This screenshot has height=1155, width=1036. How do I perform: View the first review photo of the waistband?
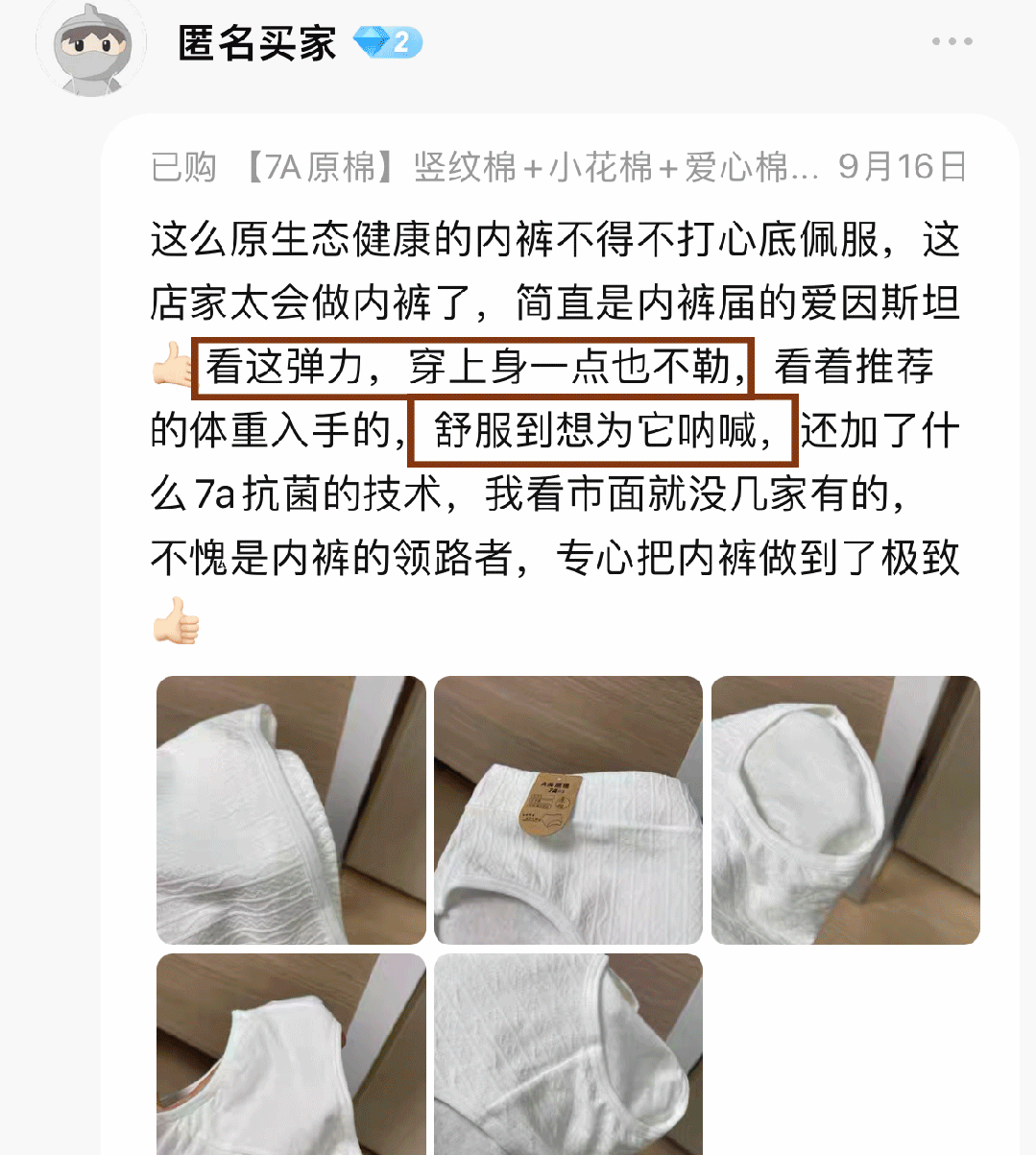point(291,809)
